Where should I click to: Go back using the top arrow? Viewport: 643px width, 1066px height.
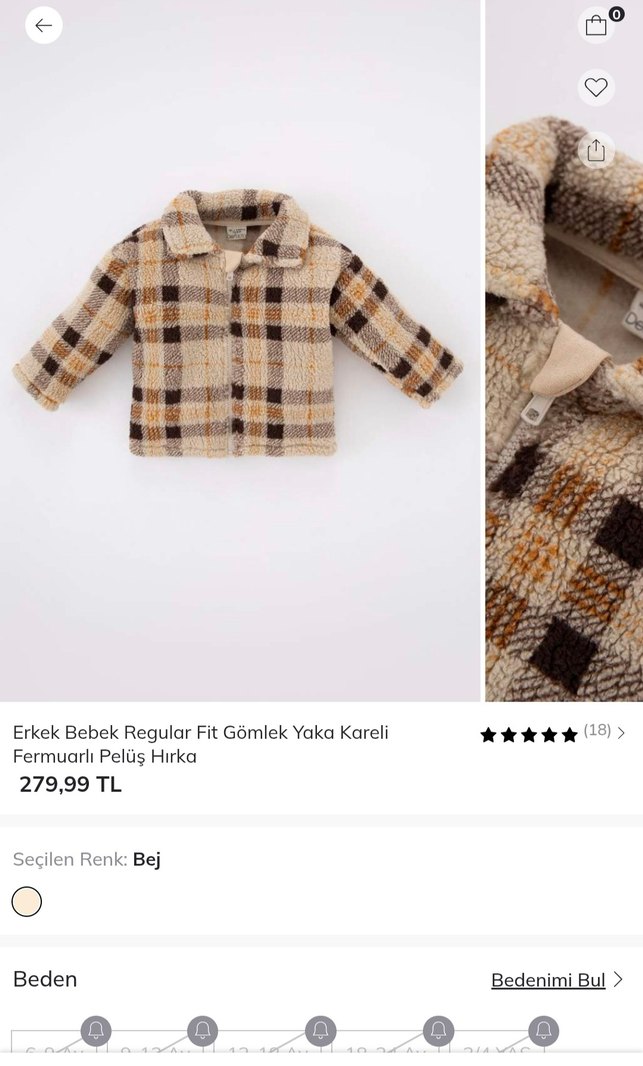click(x=43, y=25)
